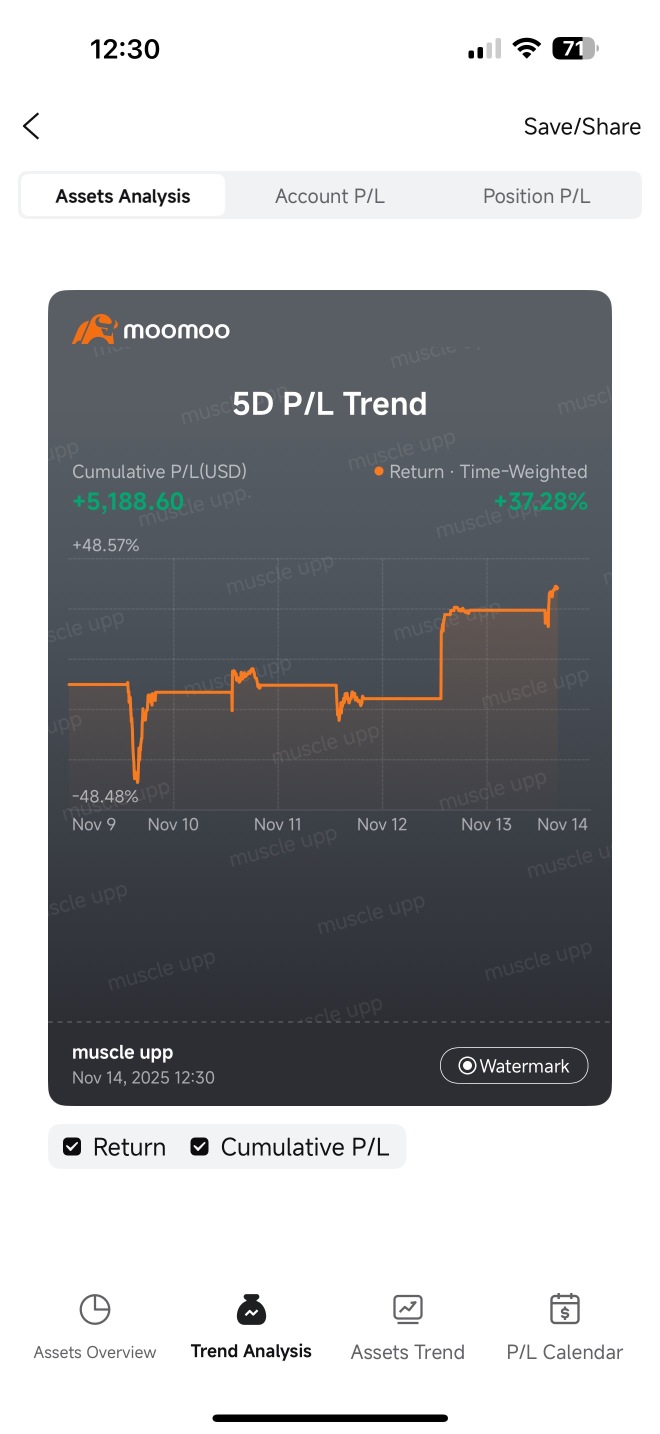
Task: Open the Assets Overview section
Action: pos(95,1326)
